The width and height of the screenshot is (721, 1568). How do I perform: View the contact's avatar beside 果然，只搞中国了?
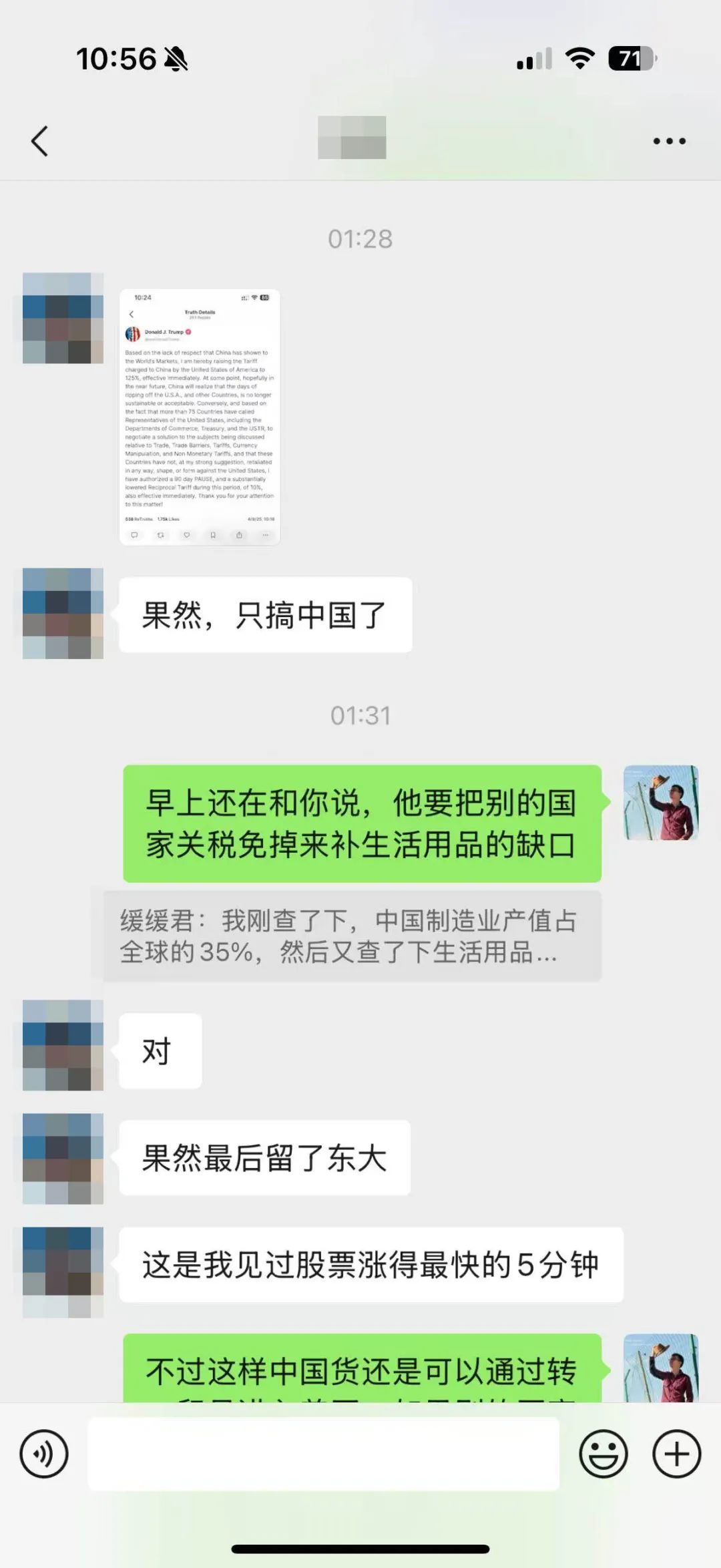tap(63, 614)
